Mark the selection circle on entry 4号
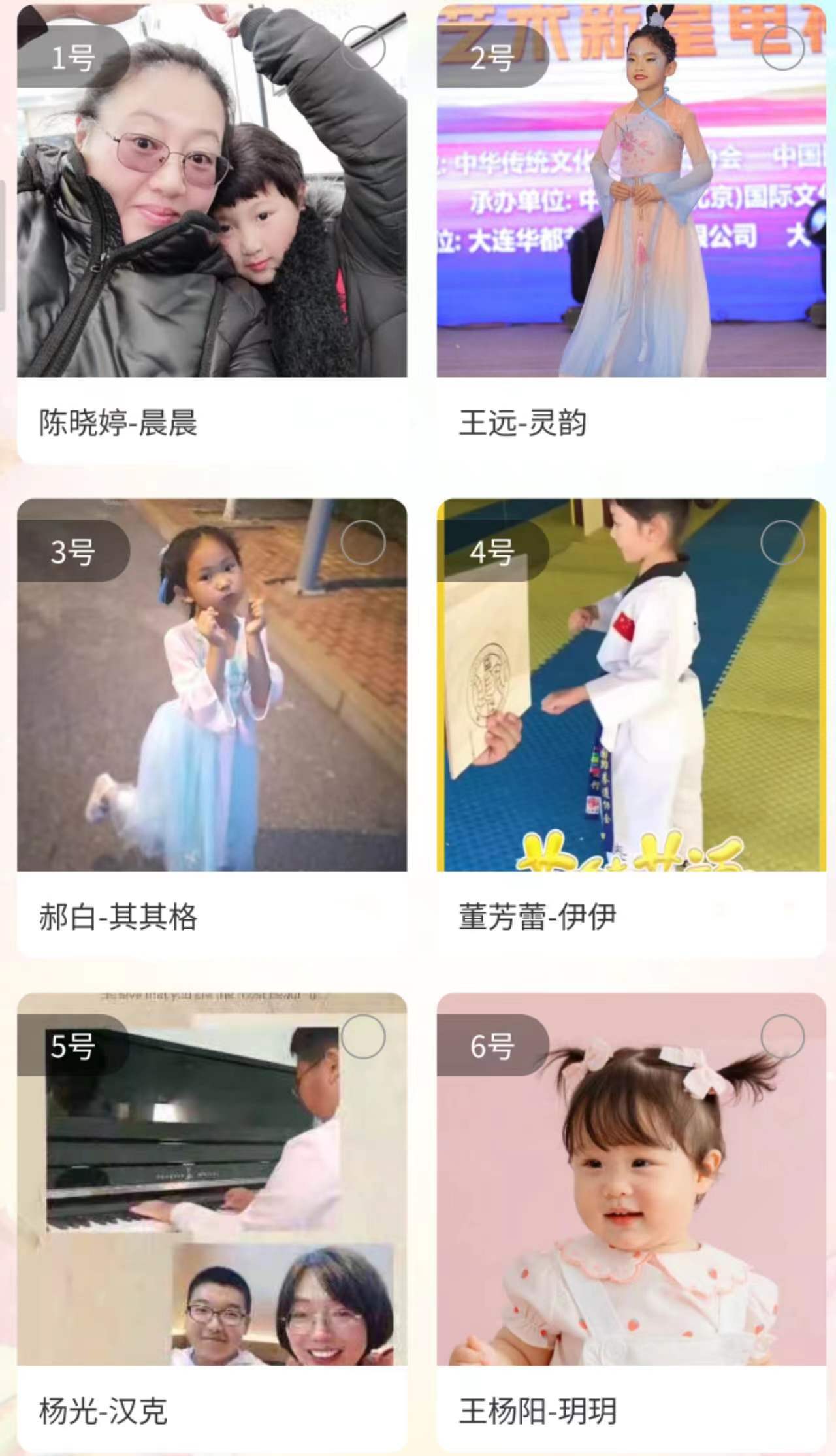836x1456 pixels. point(782,542)
